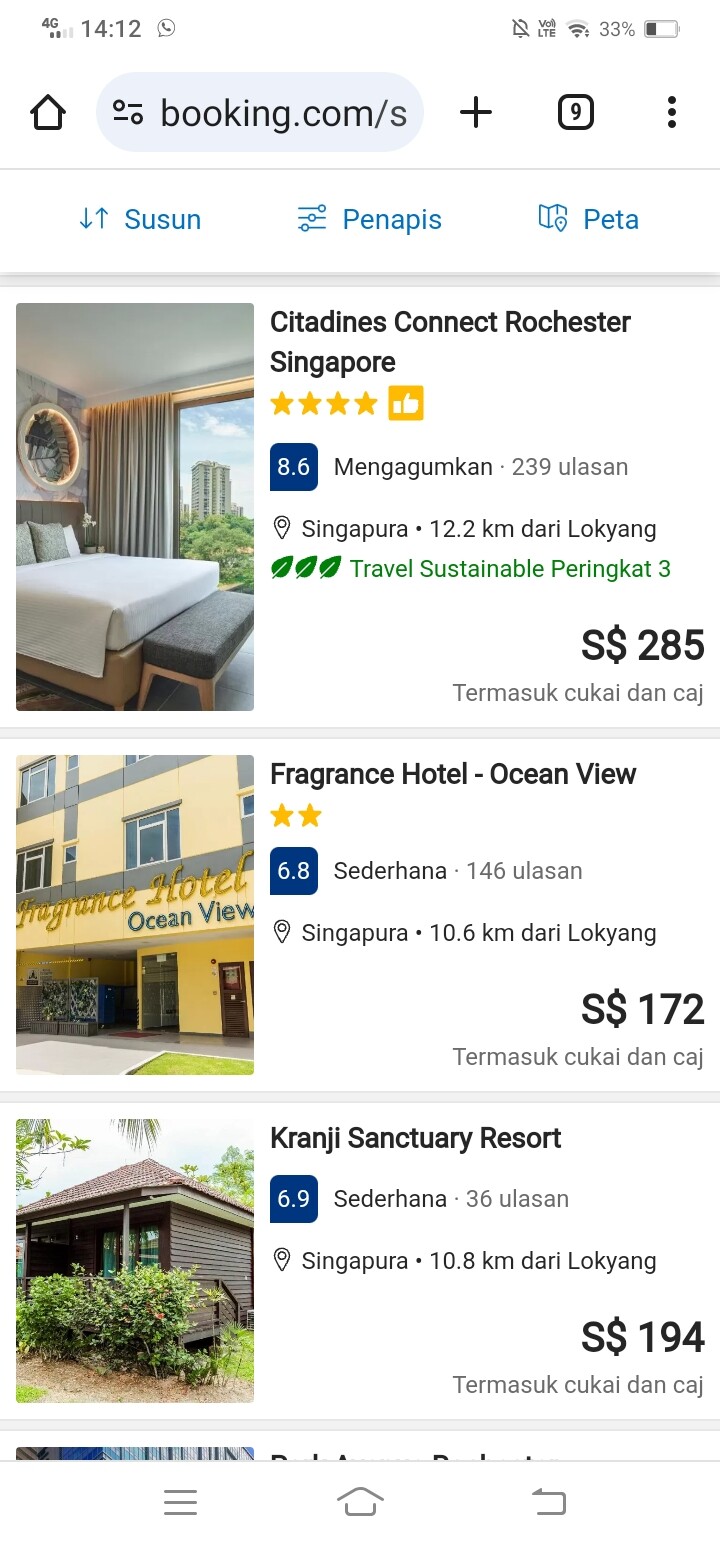Tap the system back button
720x1544 pixels.
548,1502
